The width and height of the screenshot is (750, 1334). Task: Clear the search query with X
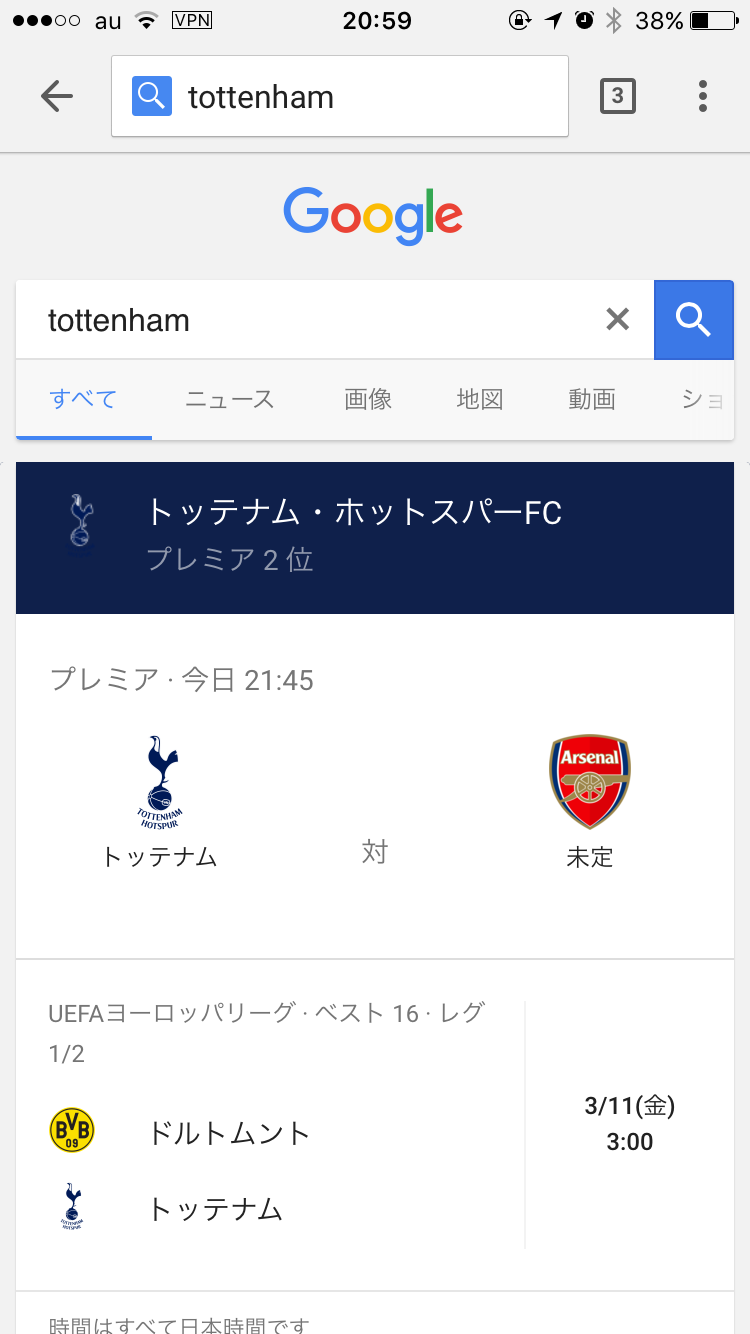618,320
